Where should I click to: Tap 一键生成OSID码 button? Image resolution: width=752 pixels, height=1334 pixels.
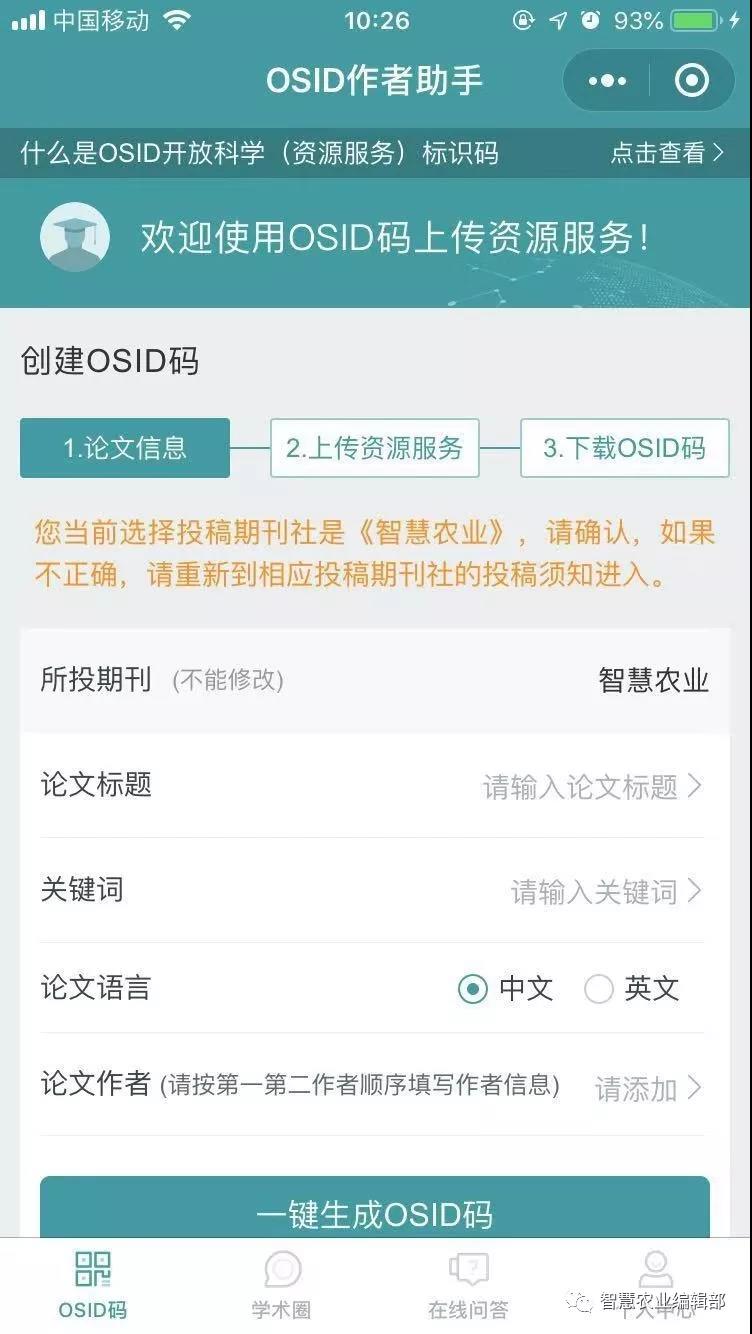[375, 1212]
